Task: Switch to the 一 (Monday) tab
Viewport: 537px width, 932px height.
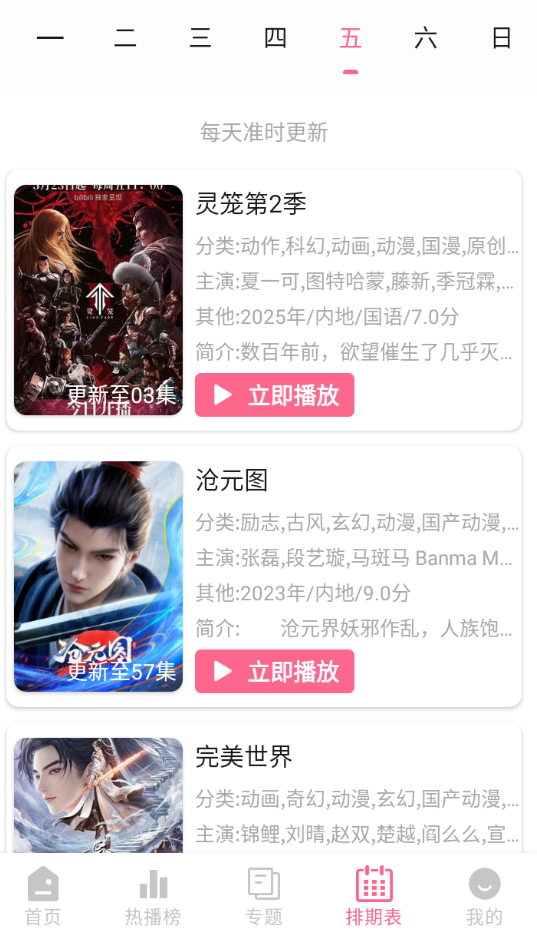Action: (x=50, y=39)
